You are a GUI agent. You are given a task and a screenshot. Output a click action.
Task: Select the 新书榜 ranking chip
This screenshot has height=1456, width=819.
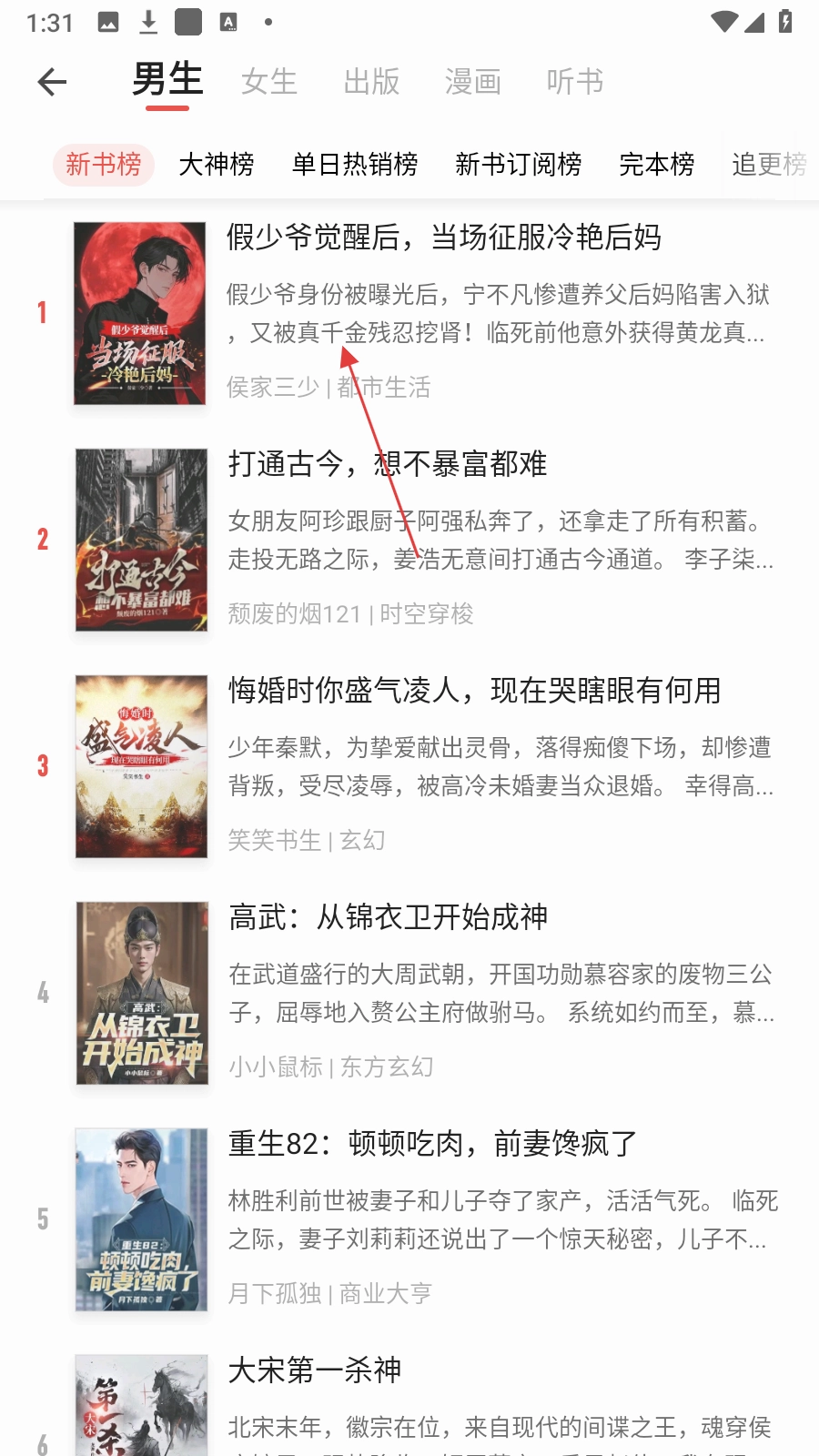(104, 165)
